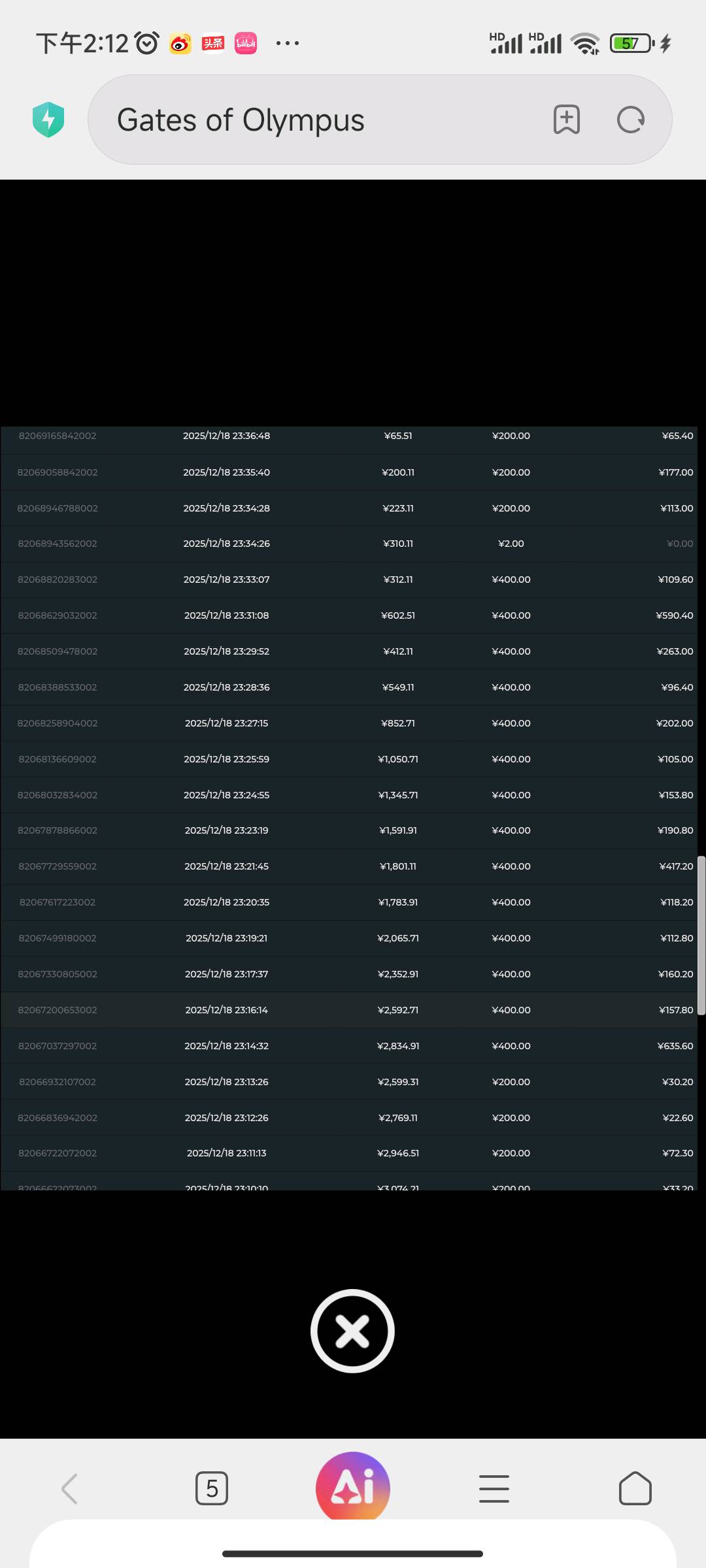706x1568 pixels.
Task: Reload the current page
Action: (631, 120)
